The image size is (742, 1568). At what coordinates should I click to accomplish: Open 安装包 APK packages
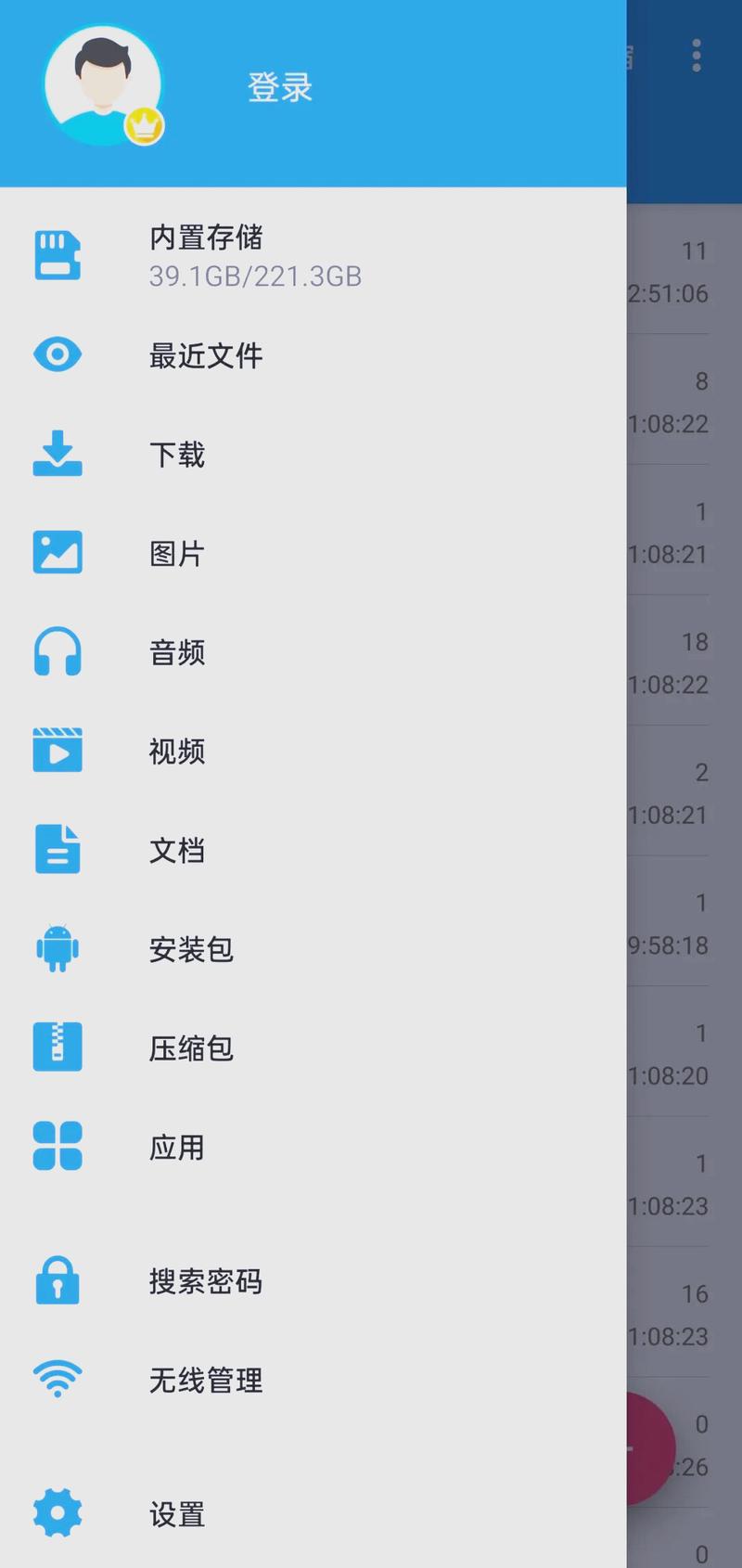[191, 949]
